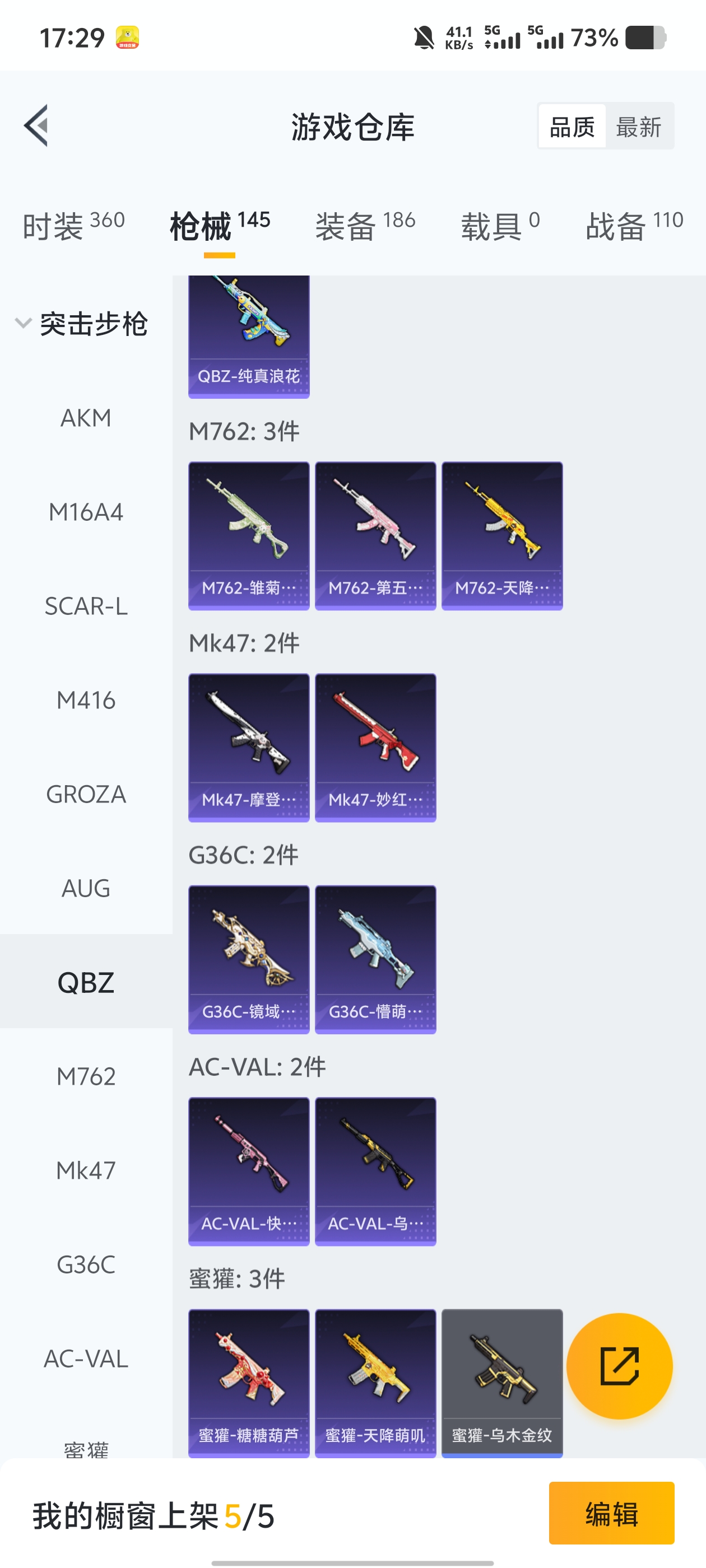
Task: Collapse the 突击步枪 category
Action: [81, 324]
